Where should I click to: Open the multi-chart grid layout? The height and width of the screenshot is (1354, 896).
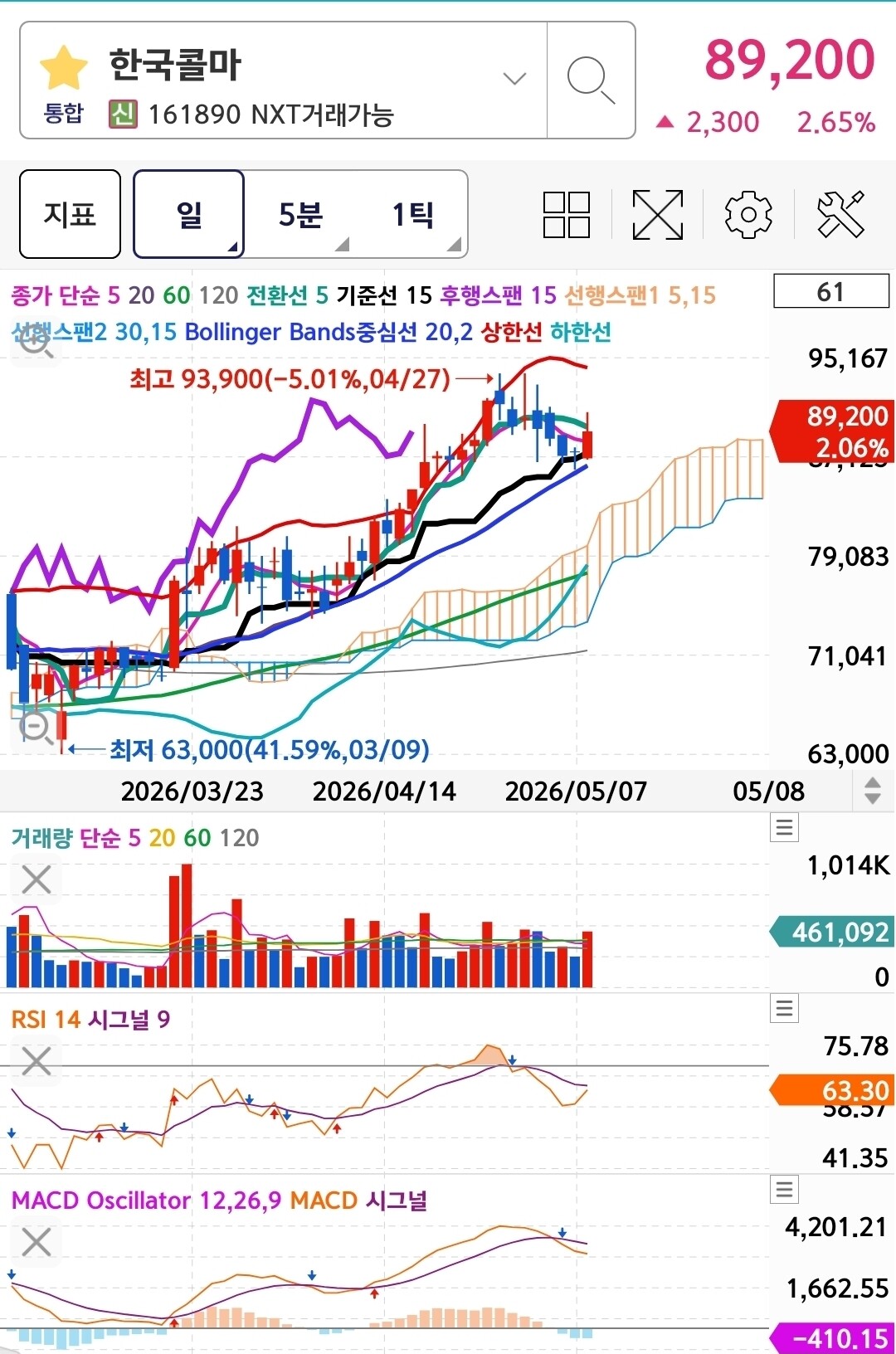click(567, 215)
